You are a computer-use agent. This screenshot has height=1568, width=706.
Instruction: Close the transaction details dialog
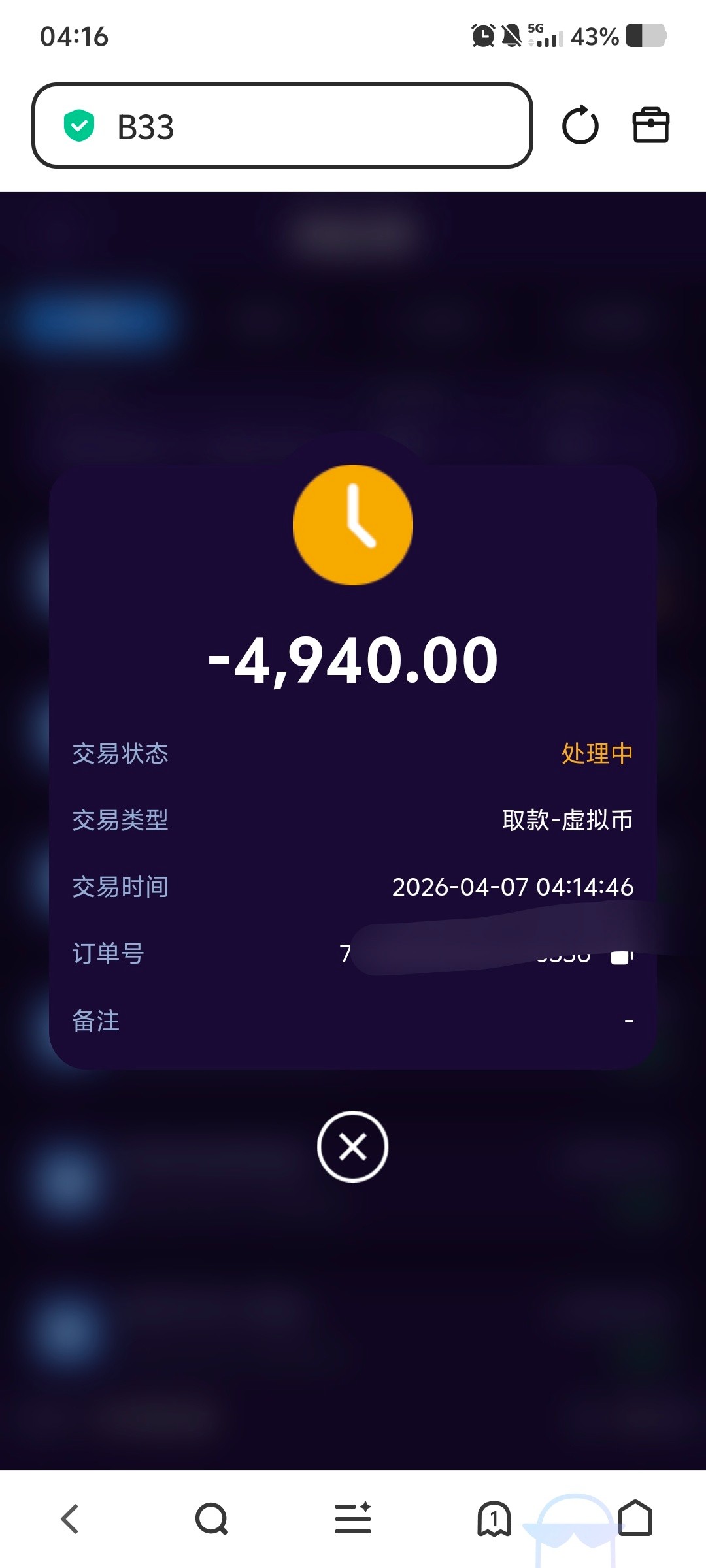point(352,1147)
